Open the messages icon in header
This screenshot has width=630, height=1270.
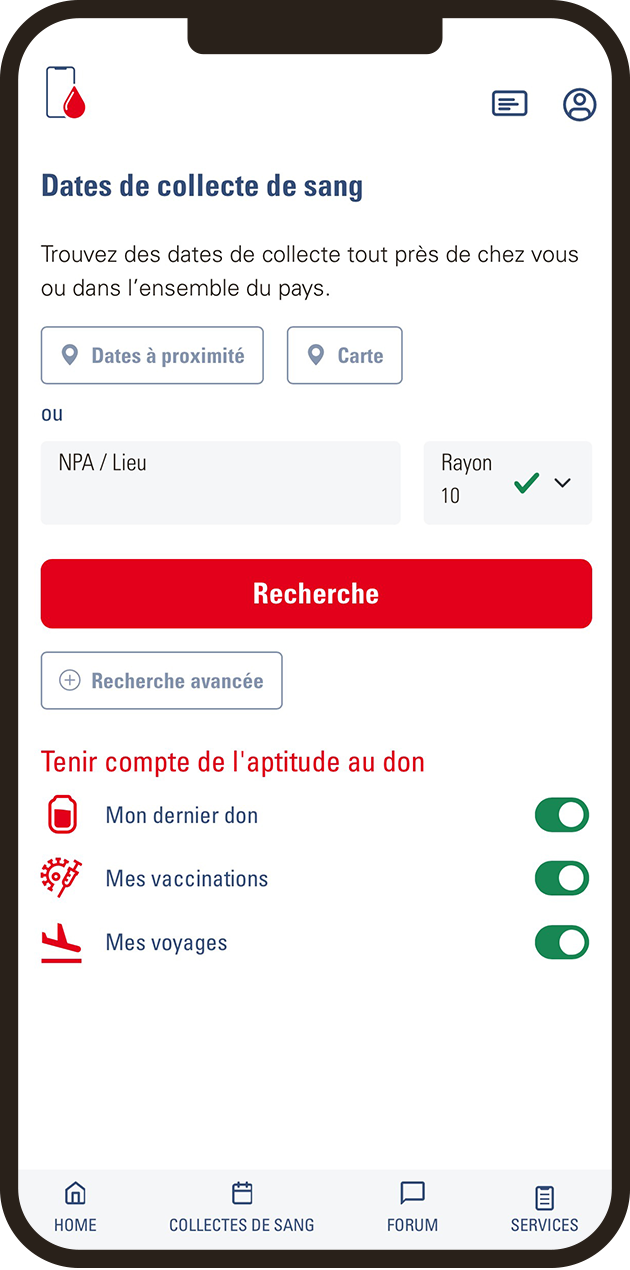tap(509, 103)
